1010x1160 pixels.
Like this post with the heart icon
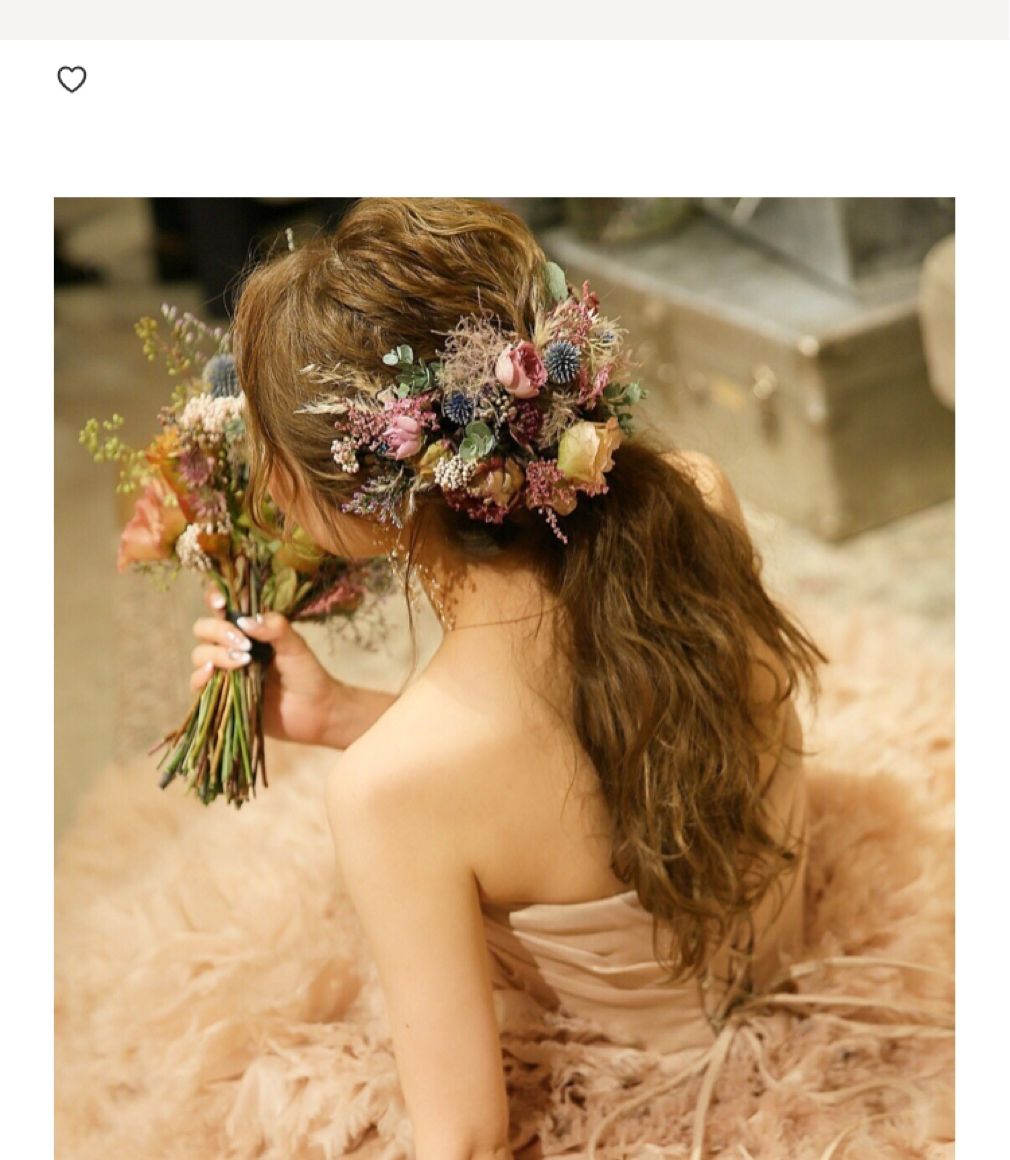coord(72,79)
